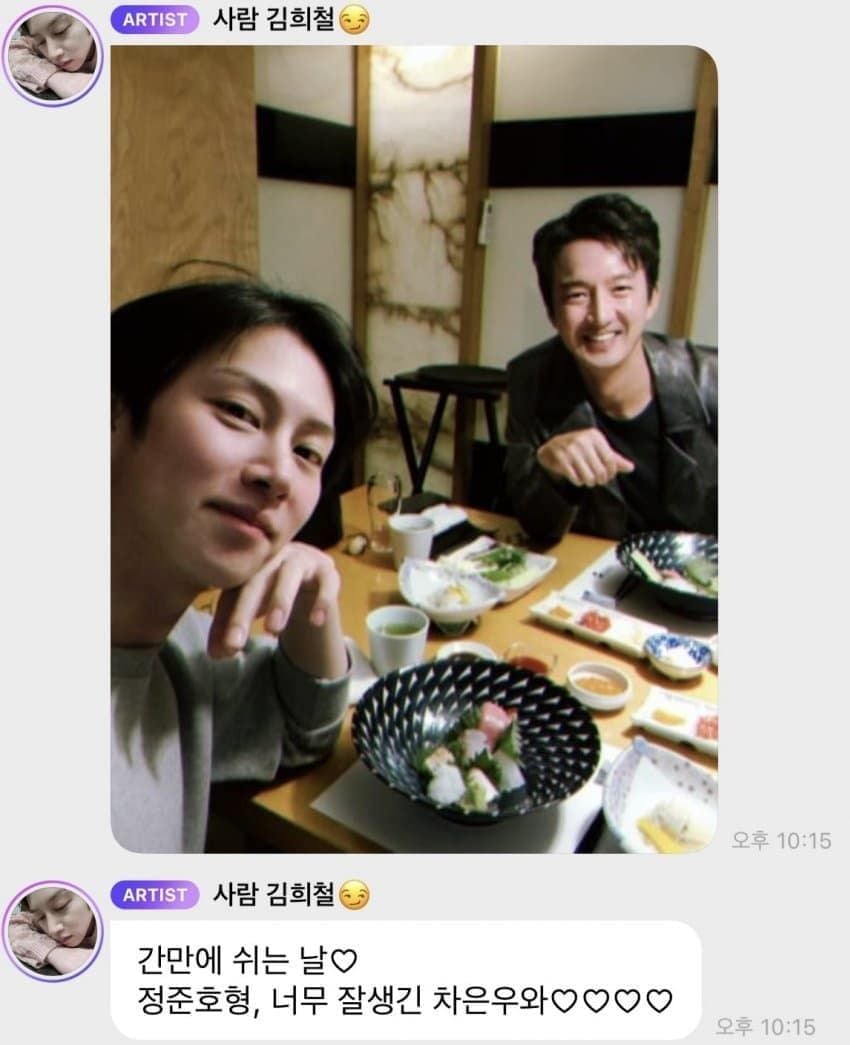The width and height of the screenshot is (850, 1045).
Task: Open the shared restaurant photo full screen
Action: (413, 450)
